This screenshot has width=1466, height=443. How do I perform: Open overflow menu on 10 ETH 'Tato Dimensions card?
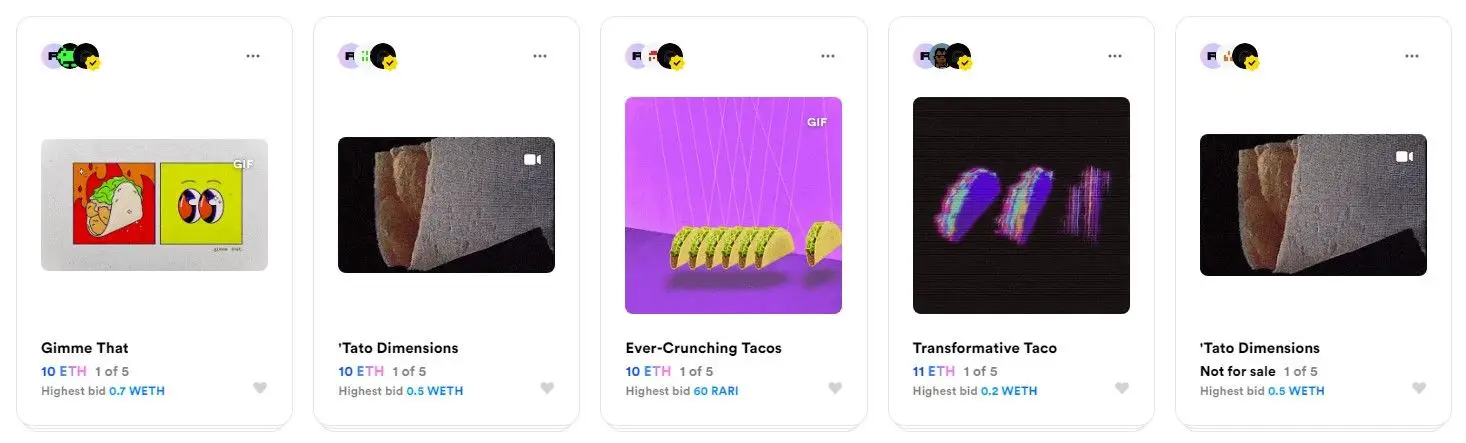[x=540, y=56]
